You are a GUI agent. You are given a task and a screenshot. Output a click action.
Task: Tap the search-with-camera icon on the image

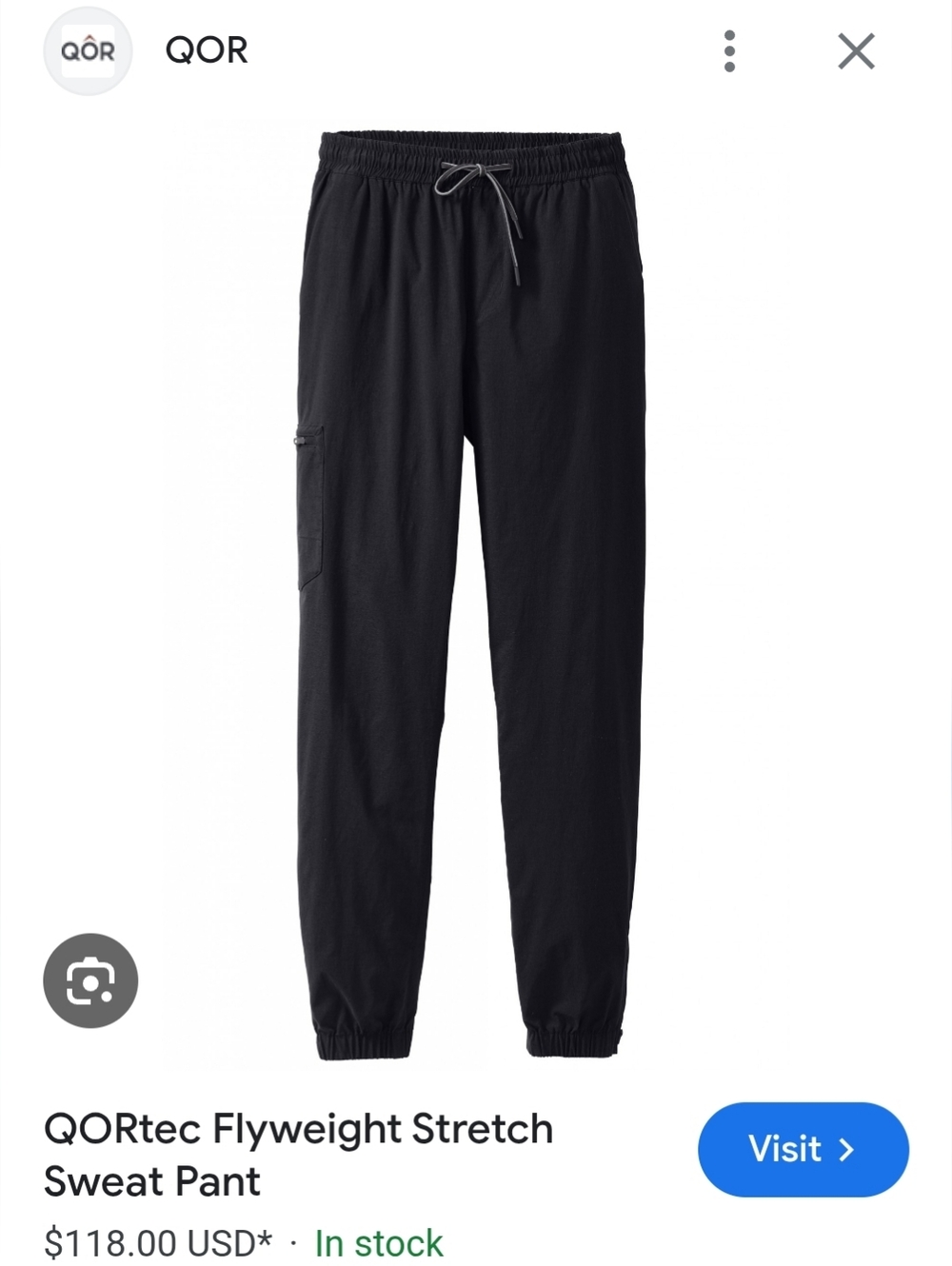click(90, 980)
